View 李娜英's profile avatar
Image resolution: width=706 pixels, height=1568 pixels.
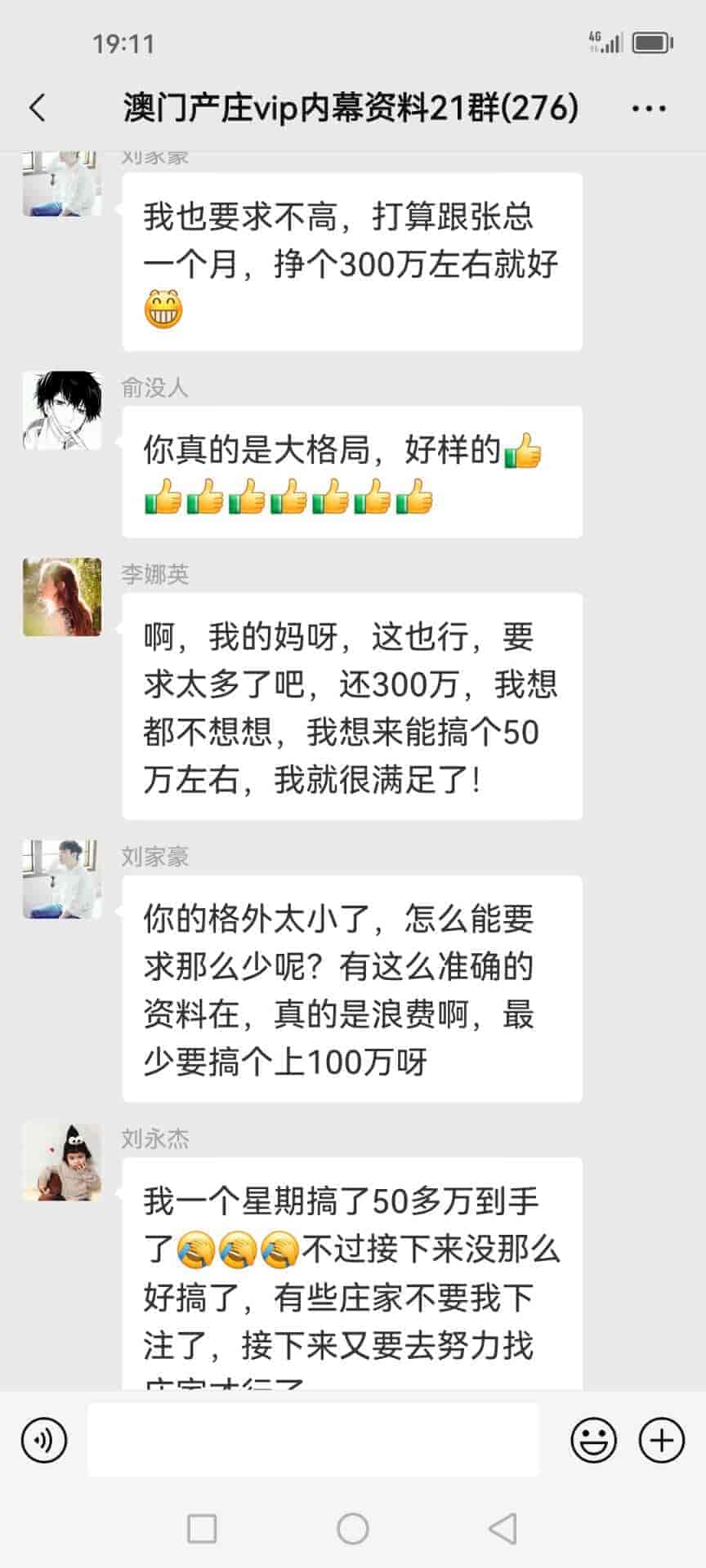pos(62,597)
